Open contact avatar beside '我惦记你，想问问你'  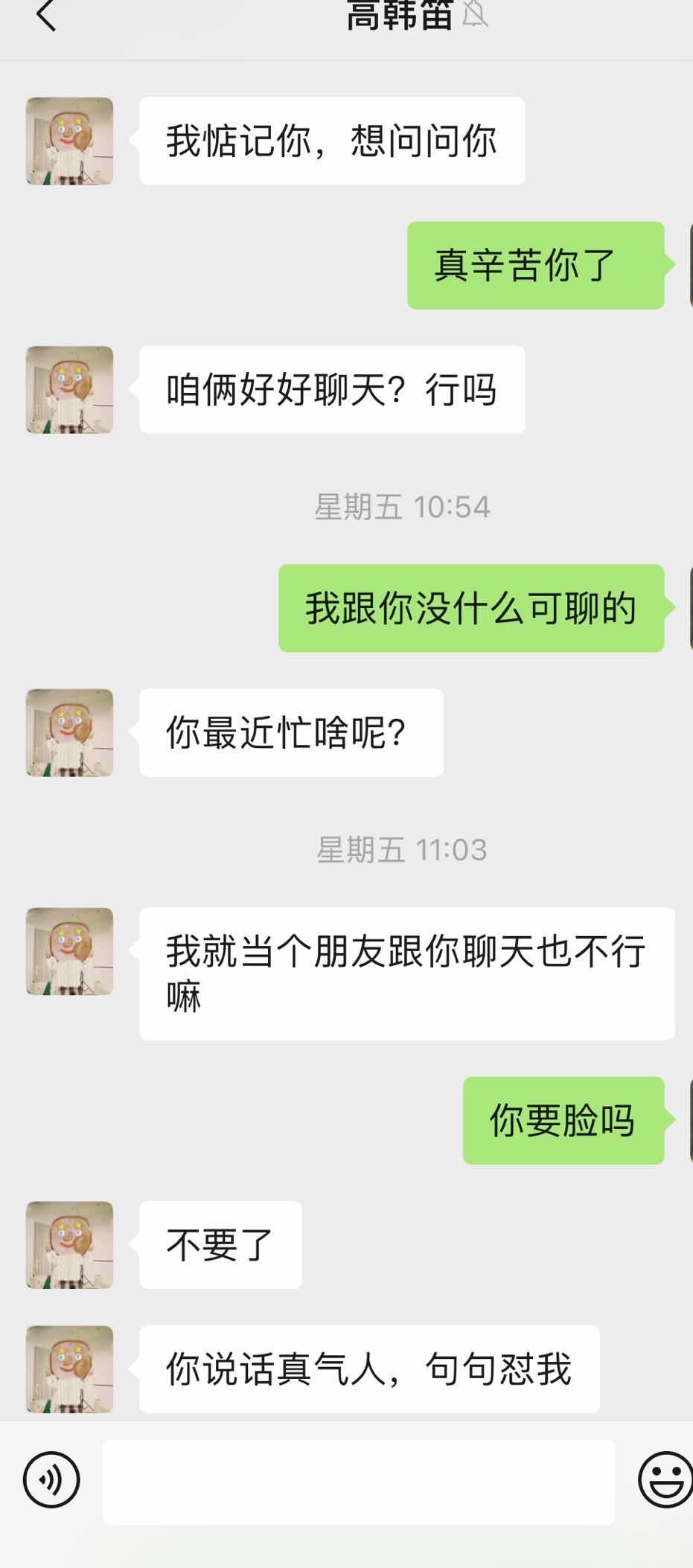tap(70, 141)
